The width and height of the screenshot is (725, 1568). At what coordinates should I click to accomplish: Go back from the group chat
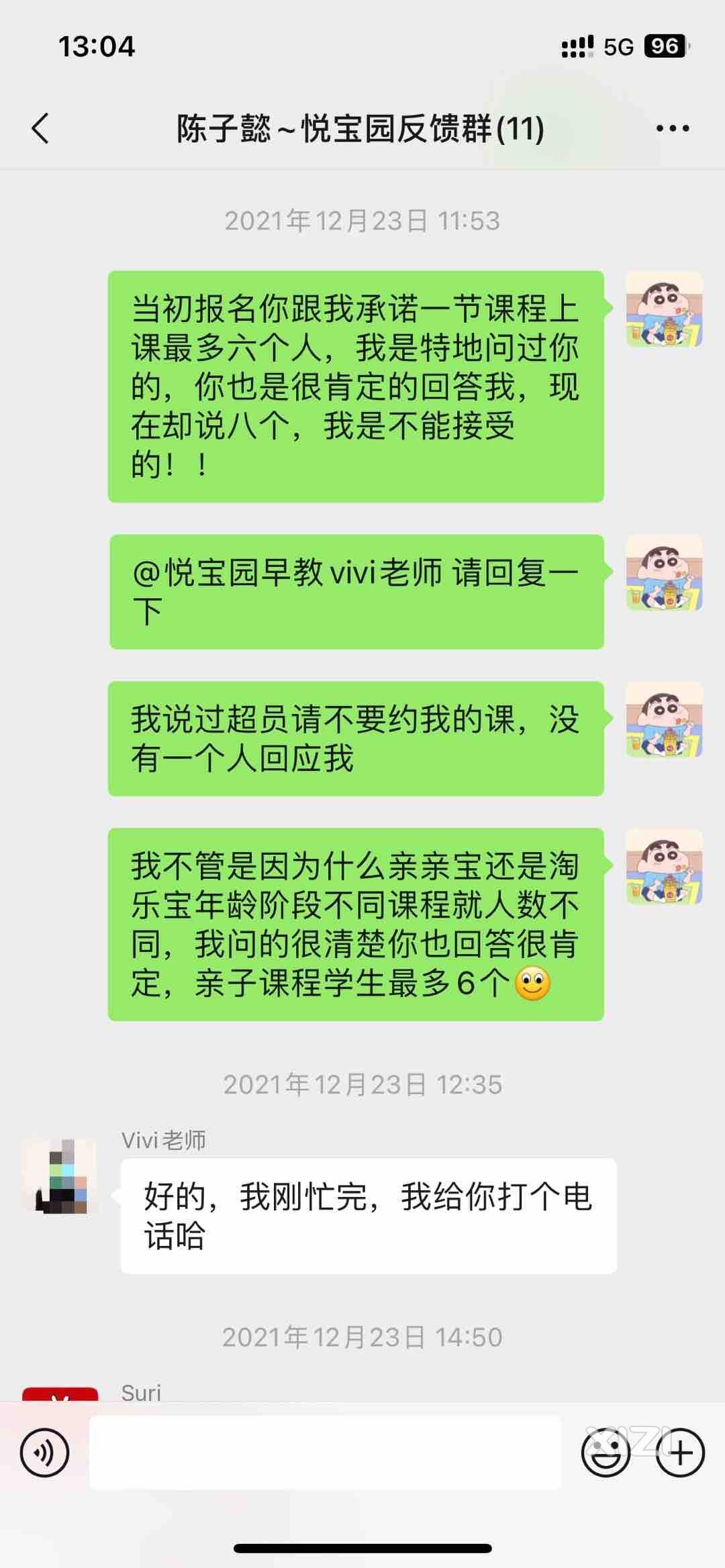click(40, 128)
